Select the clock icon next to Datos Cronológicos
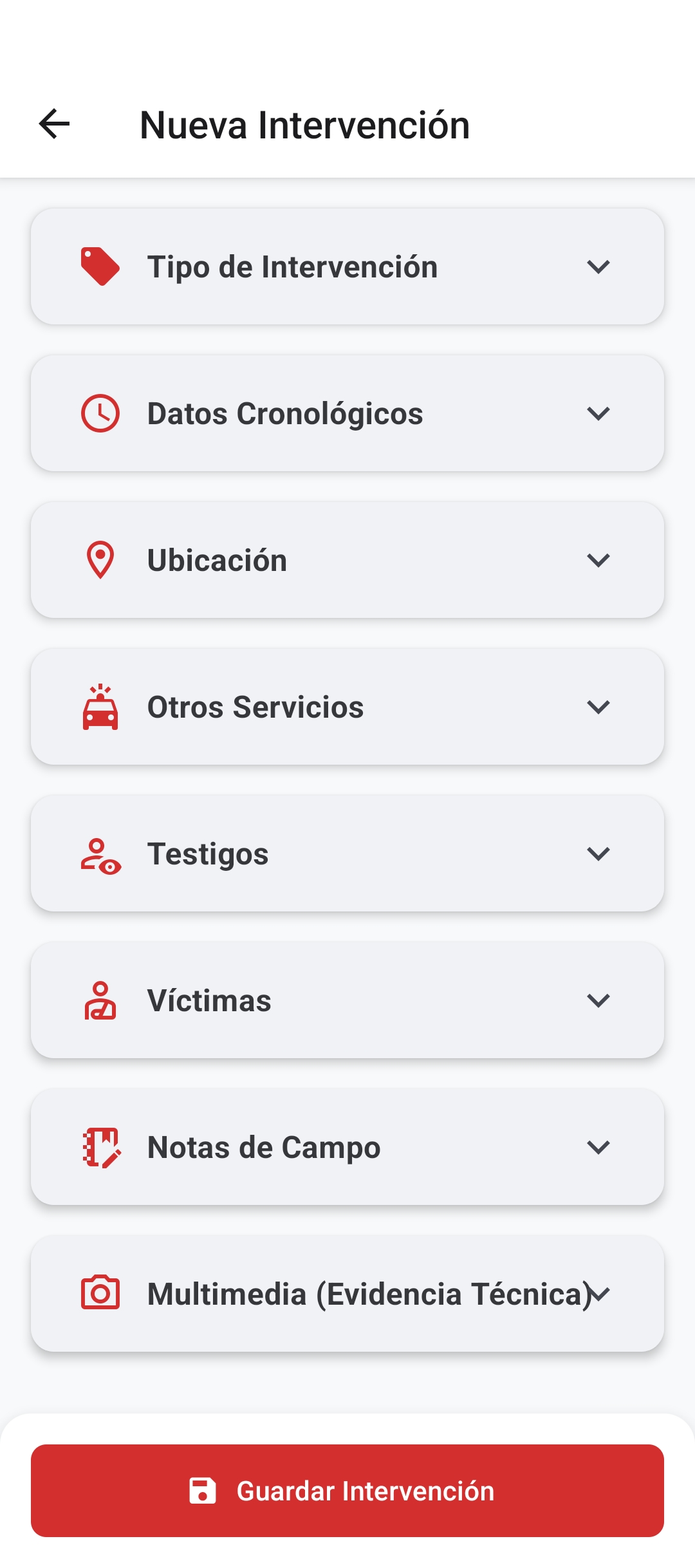 click(100, 413)
